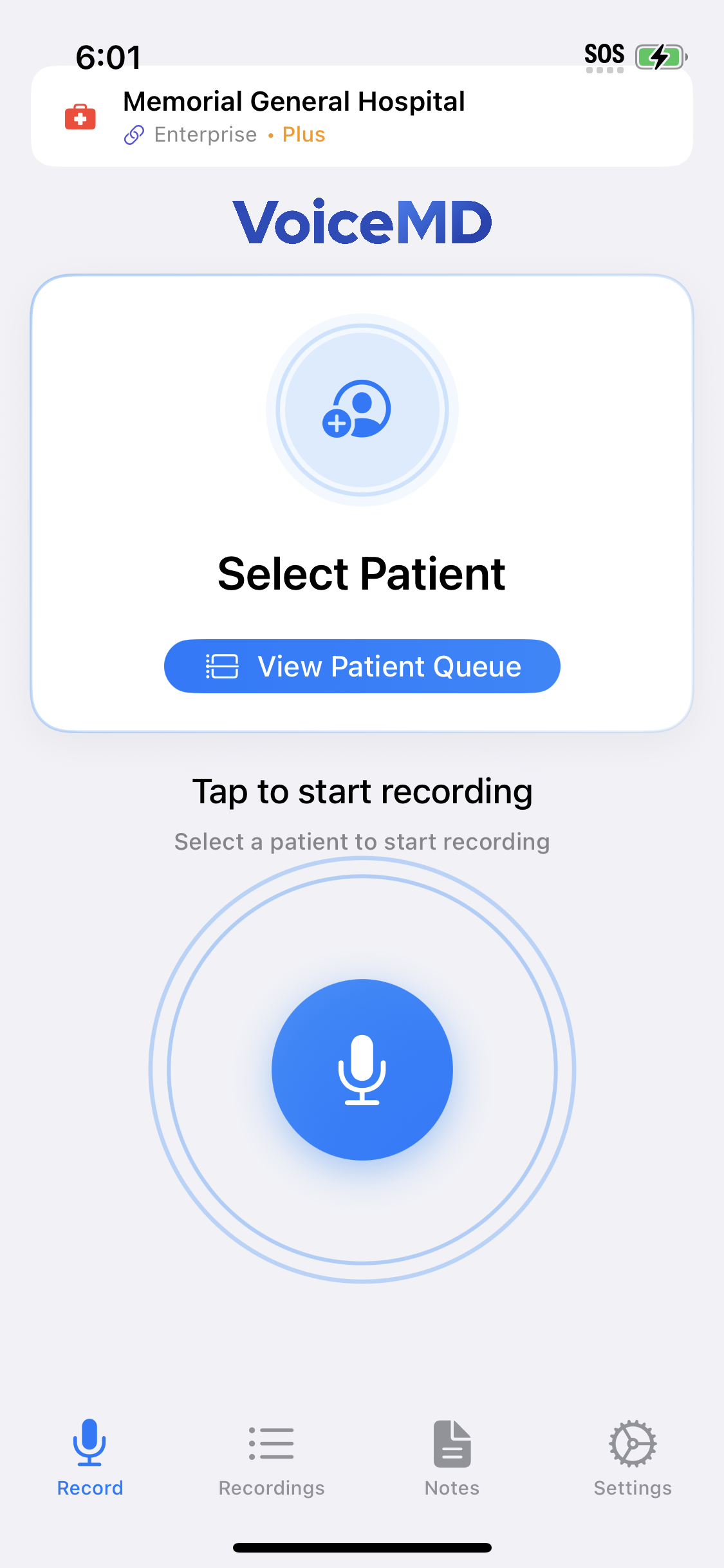Screen dimensions: 724x1568
Task: Tap the Tap to start recording text
Action: point(362,791)
